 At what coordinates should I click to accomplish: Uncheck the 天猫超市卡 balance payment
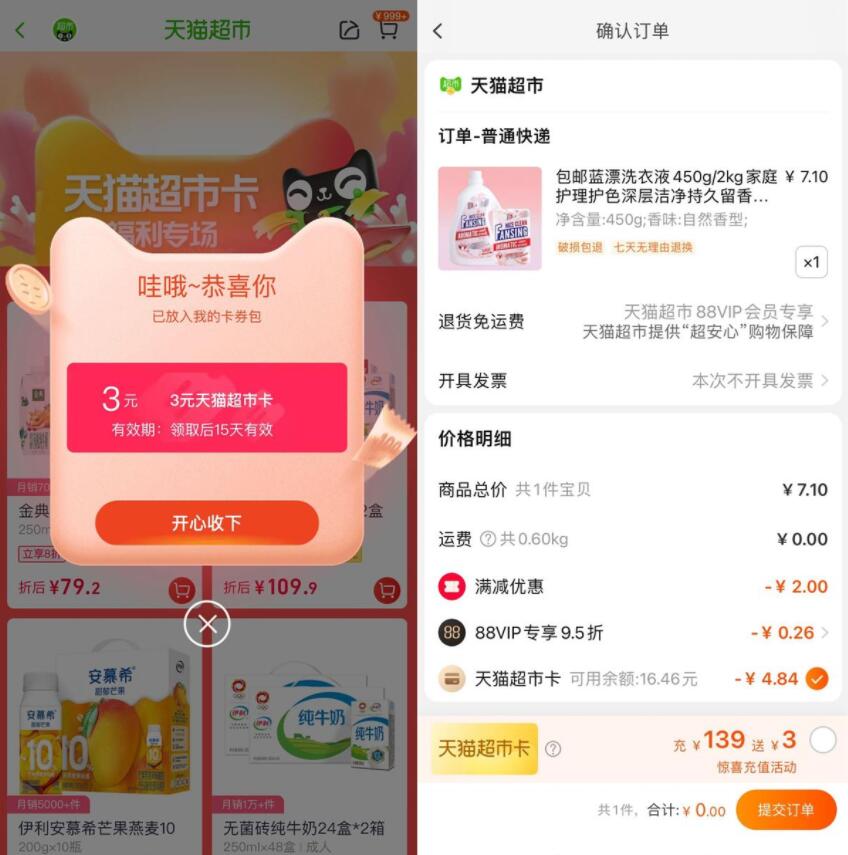pos(817,679)
